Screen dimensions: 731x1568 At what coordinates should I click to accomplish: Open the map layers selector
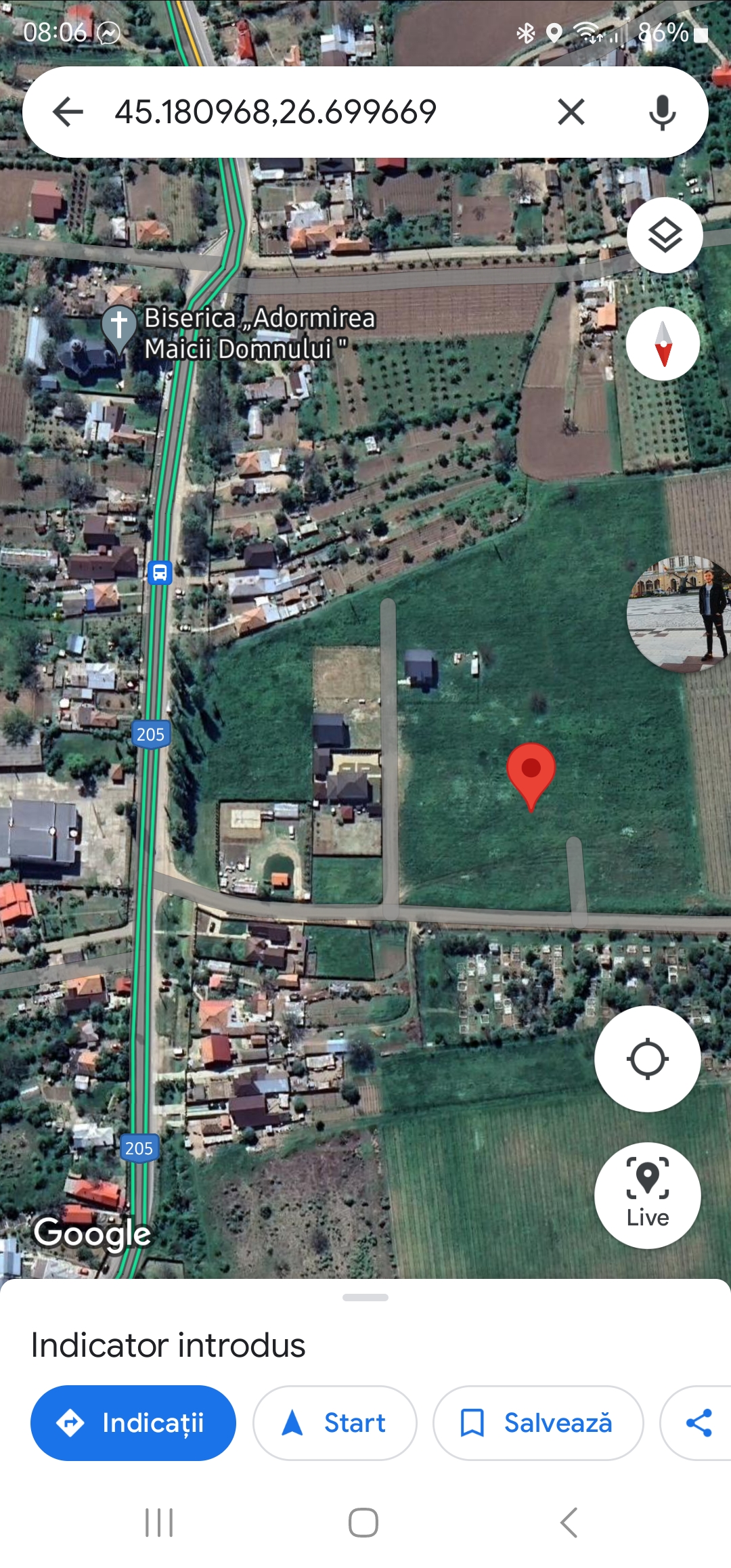coord(665,236)
